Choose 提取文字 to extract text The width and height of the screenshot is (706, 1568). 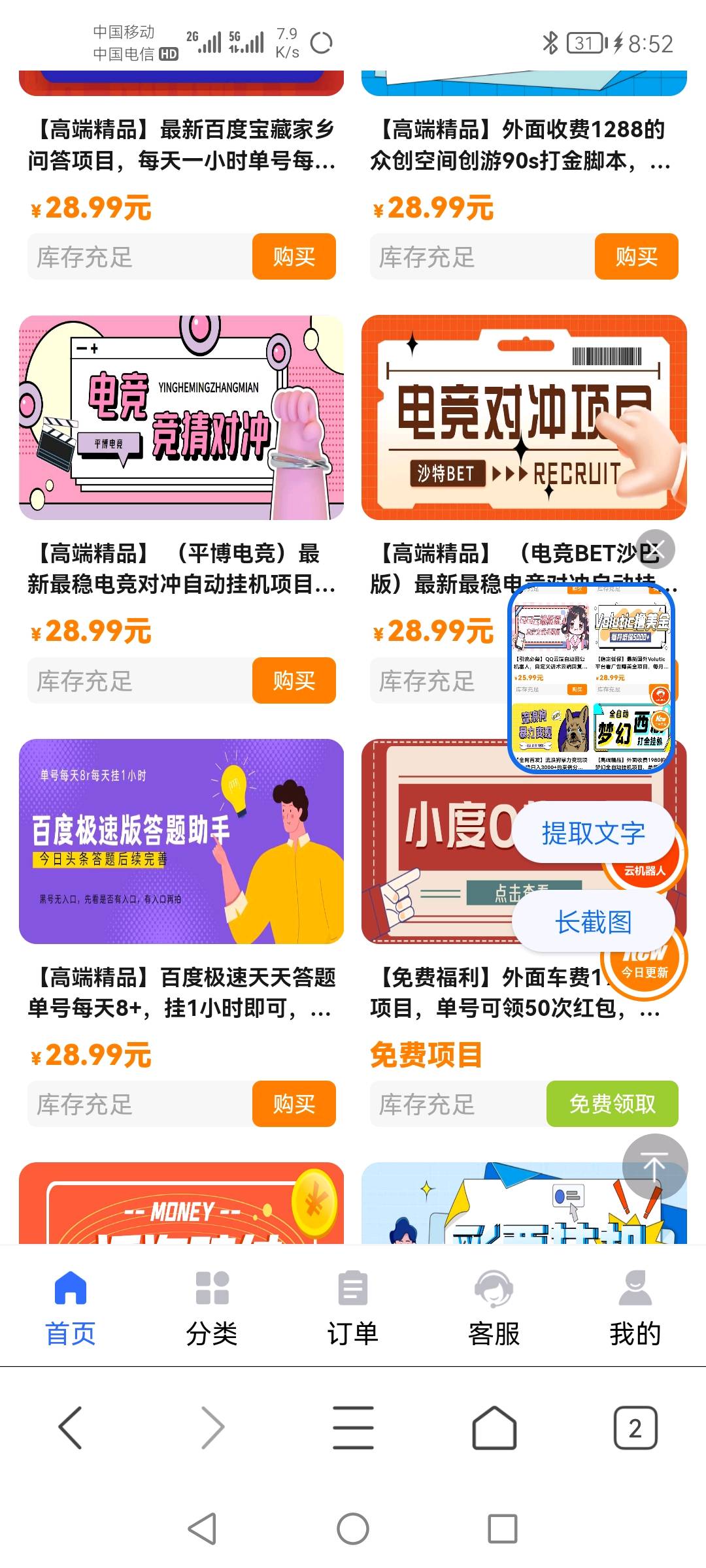click(x=593, y=833)
